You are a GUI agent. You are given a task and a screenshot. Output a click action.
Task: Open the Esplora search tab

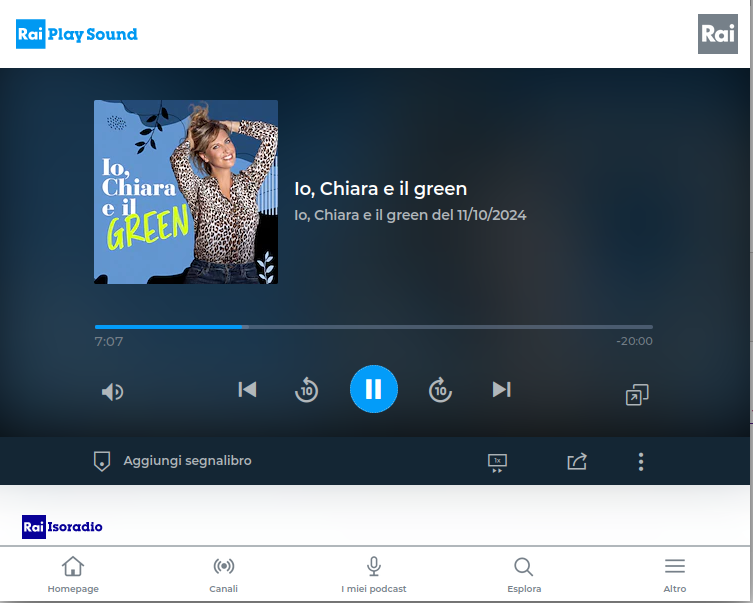click(x=524, y=575)
